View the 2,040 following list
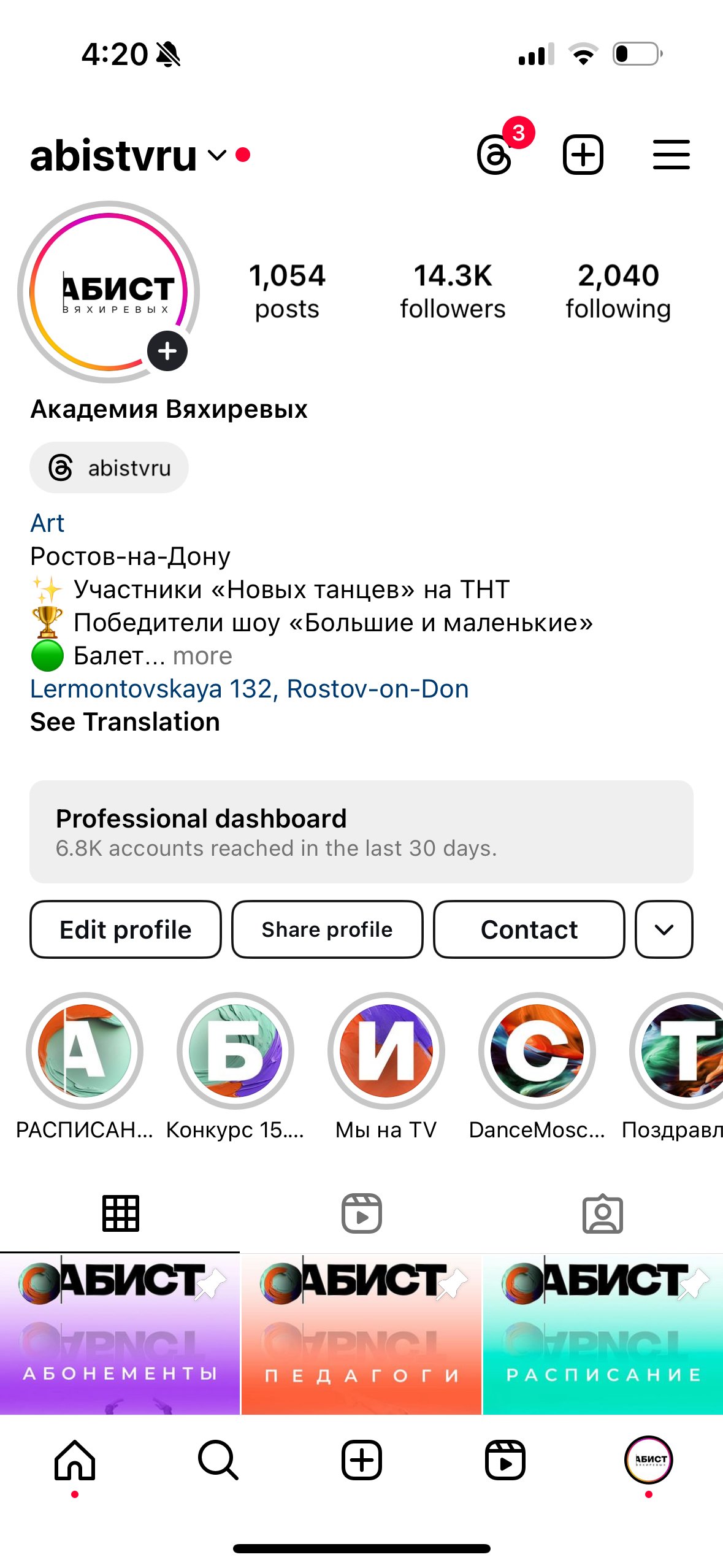 click(618, 291)
